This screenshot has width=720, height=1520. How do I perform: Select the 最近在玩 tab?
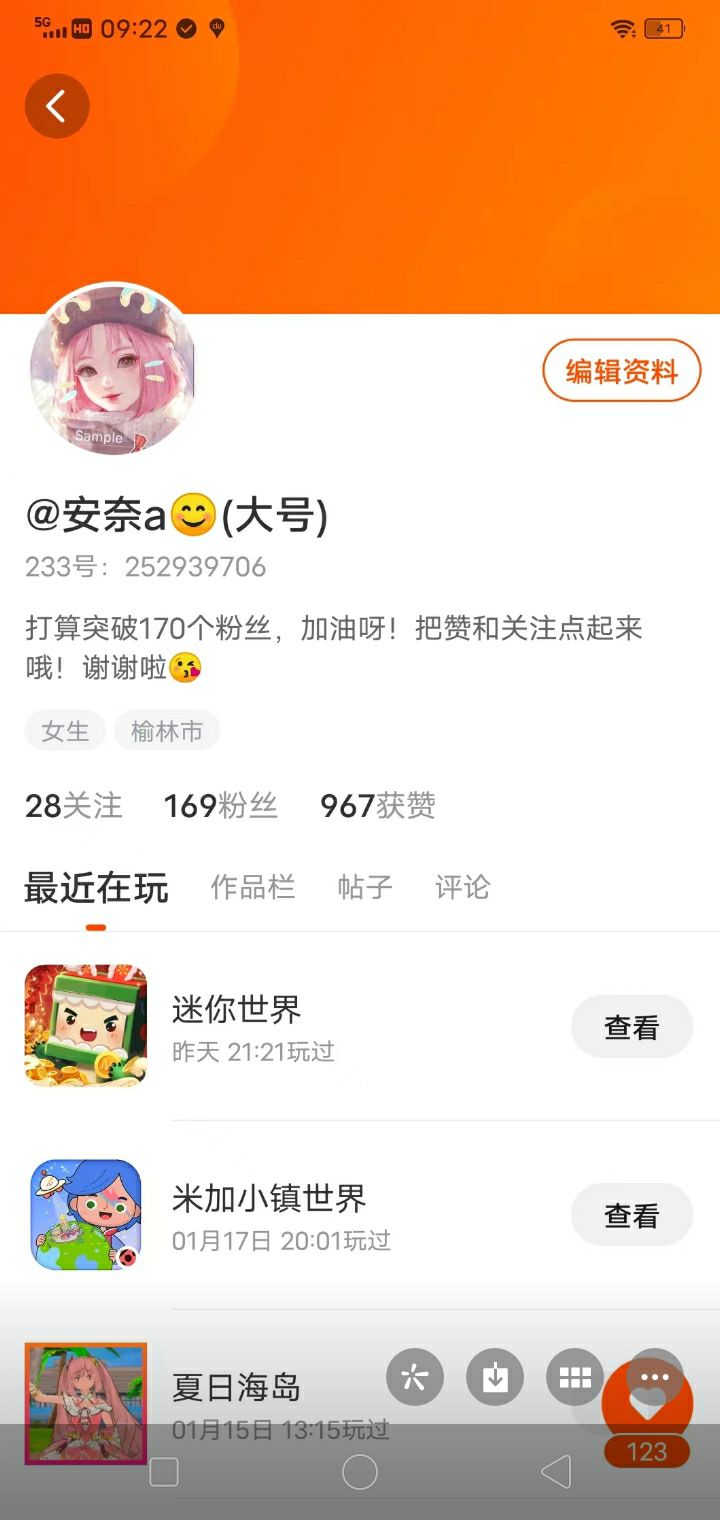96,887
